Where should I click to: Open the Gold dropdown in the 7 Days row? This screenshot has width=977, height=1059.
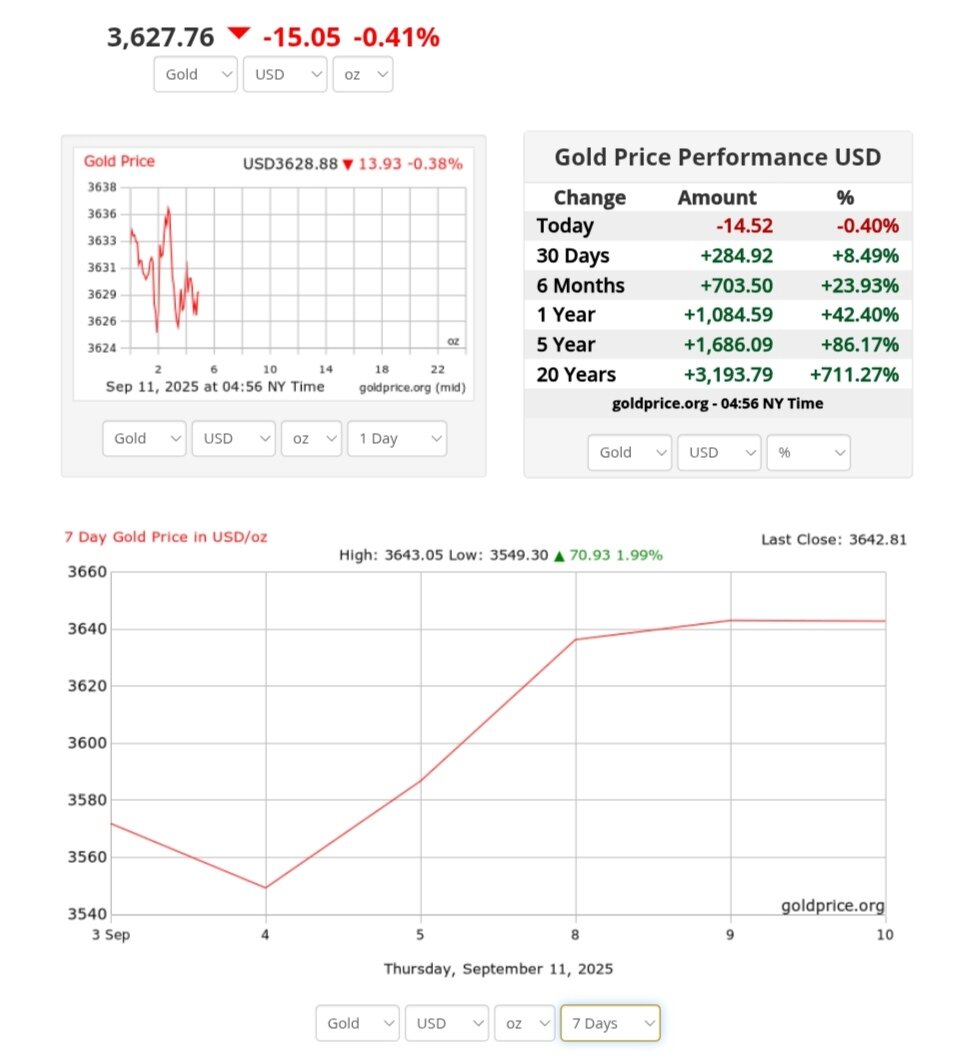[x=357, y=1024]
